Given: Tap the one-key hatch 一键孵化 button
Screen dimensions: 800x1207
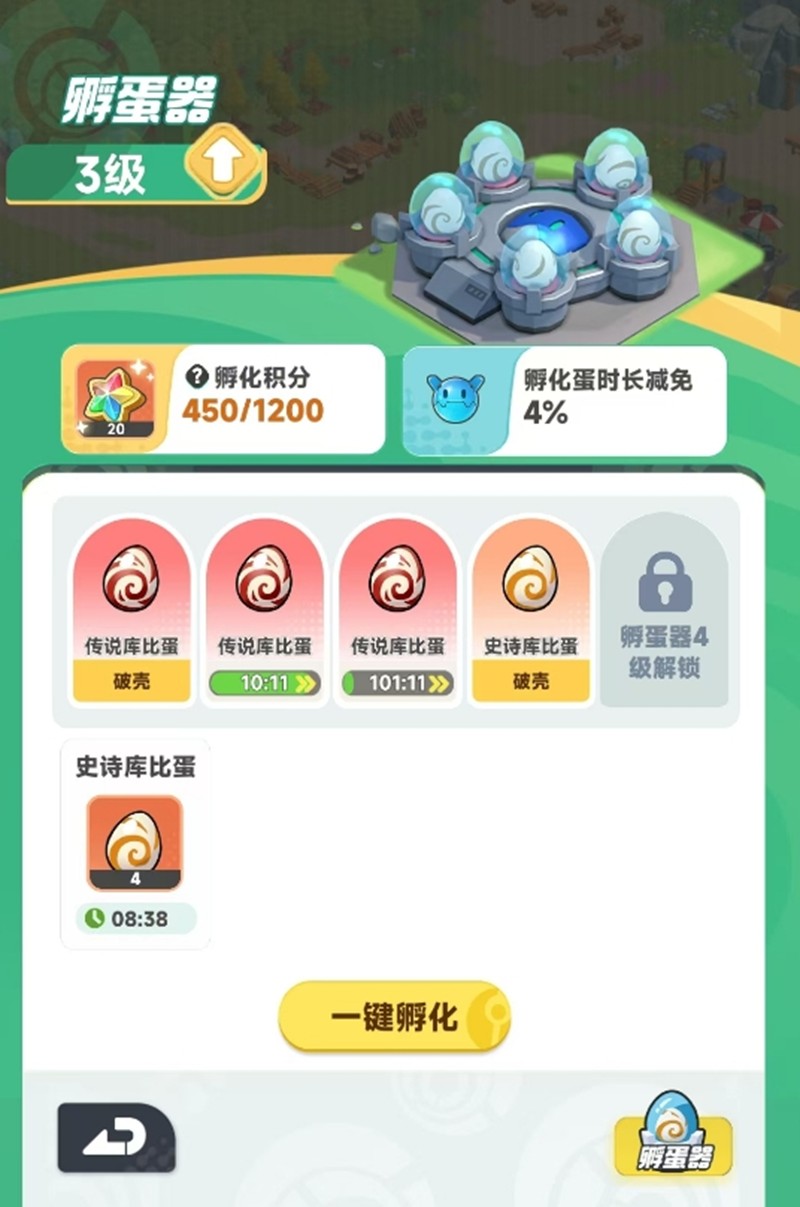Looking at the screenshot, I should 395,1017.
